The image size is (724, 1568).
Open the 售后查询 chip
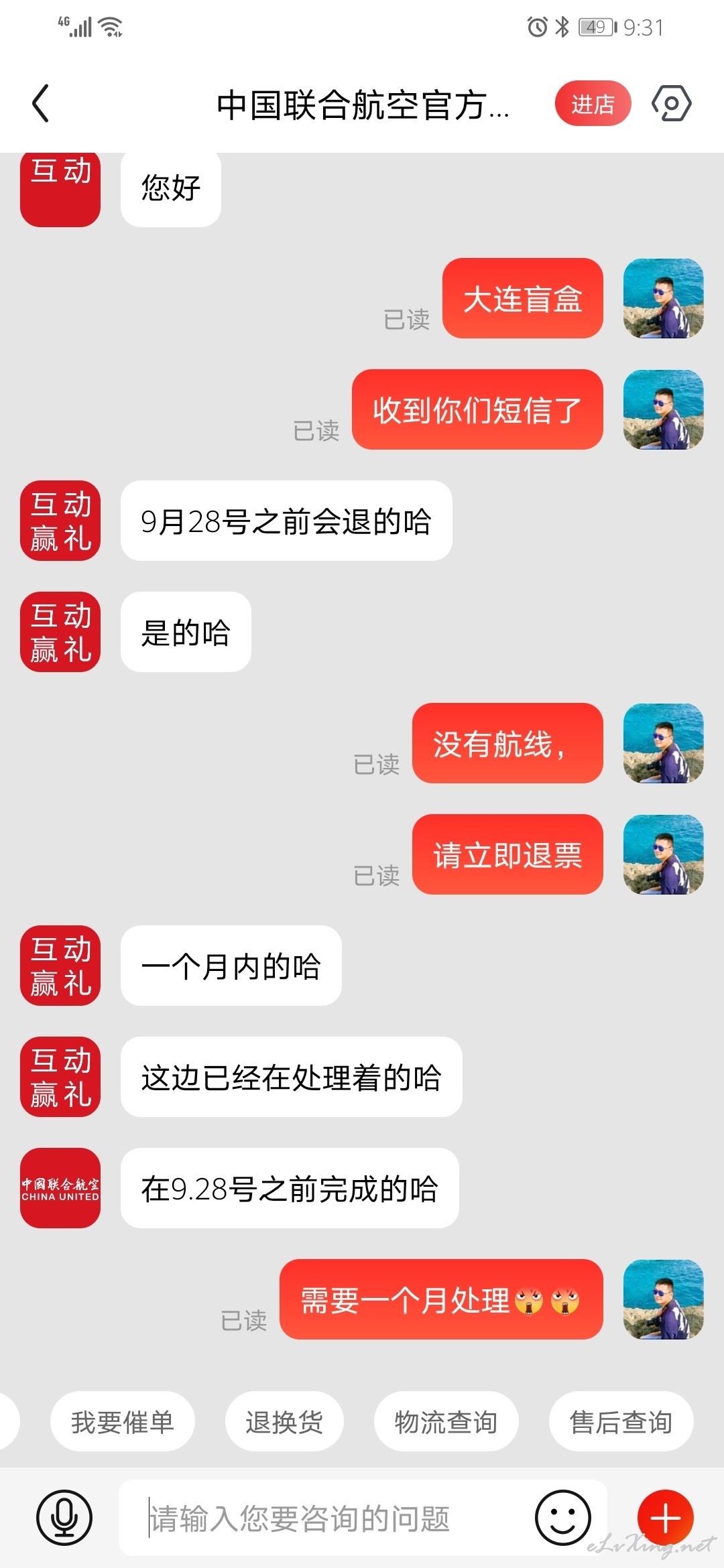[x=621, y=1421]
